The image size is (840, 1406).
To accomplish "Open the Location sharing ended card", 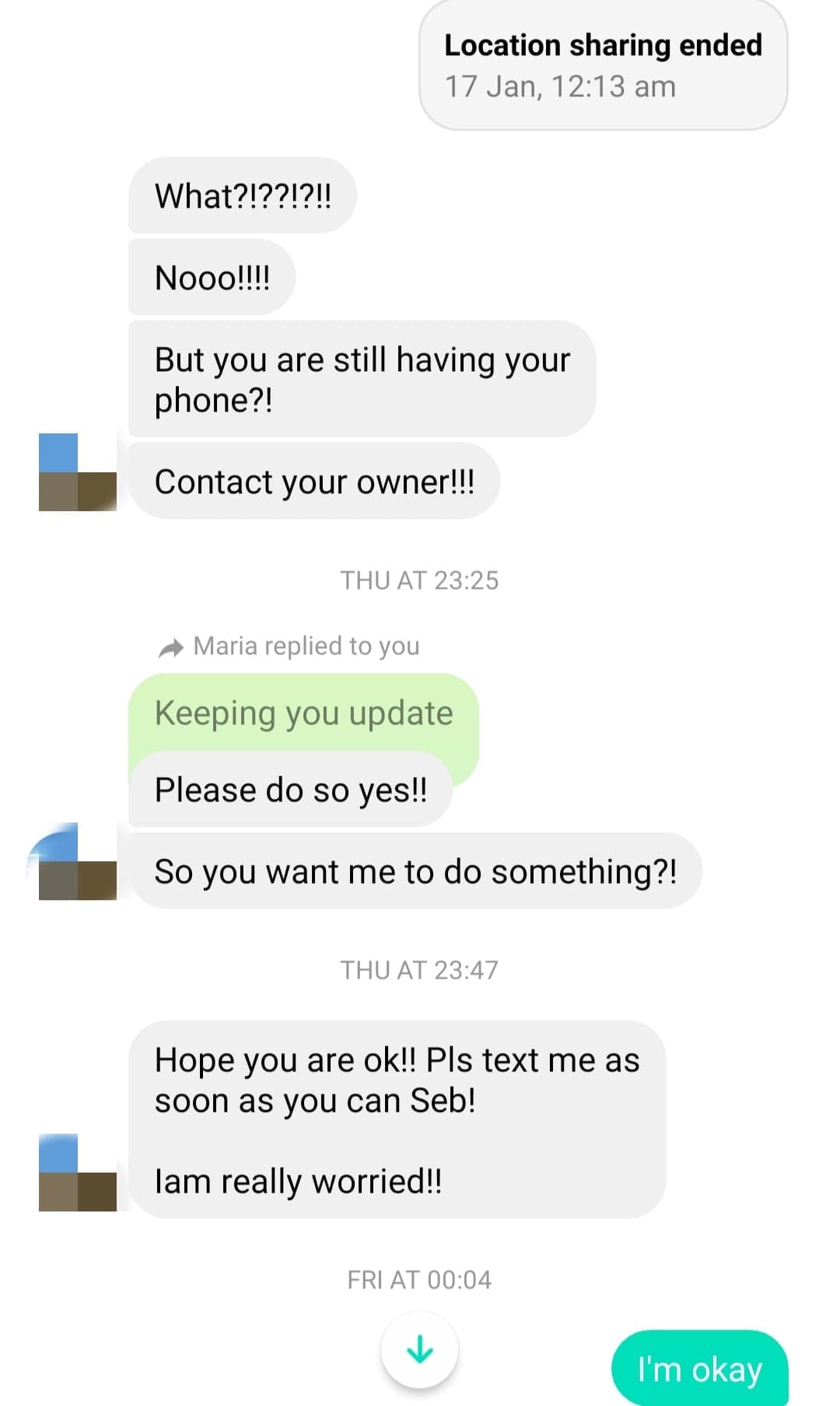I will (x=603, y=66).
